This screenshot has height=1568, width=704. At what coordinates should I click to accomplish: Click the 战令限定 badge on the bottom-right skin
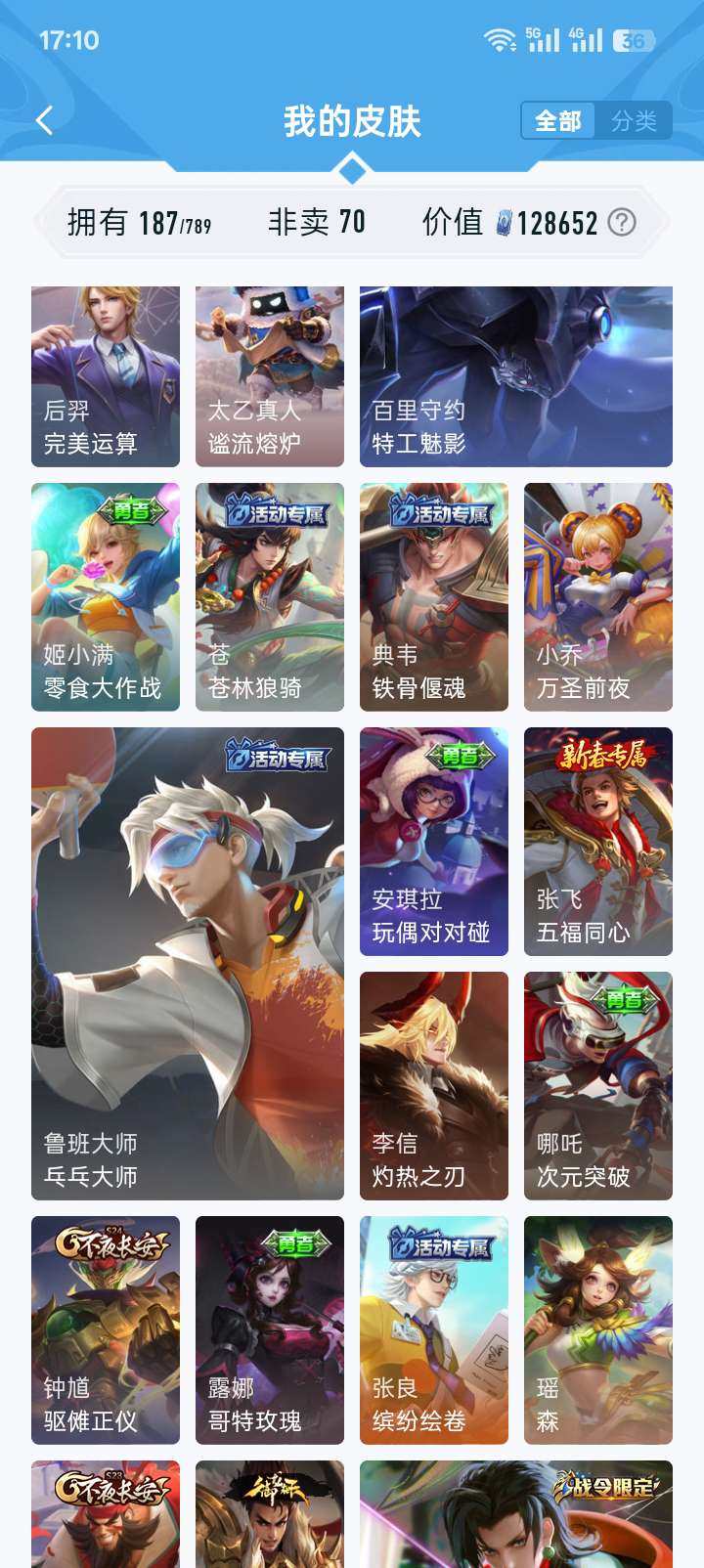click(606, 1484)
